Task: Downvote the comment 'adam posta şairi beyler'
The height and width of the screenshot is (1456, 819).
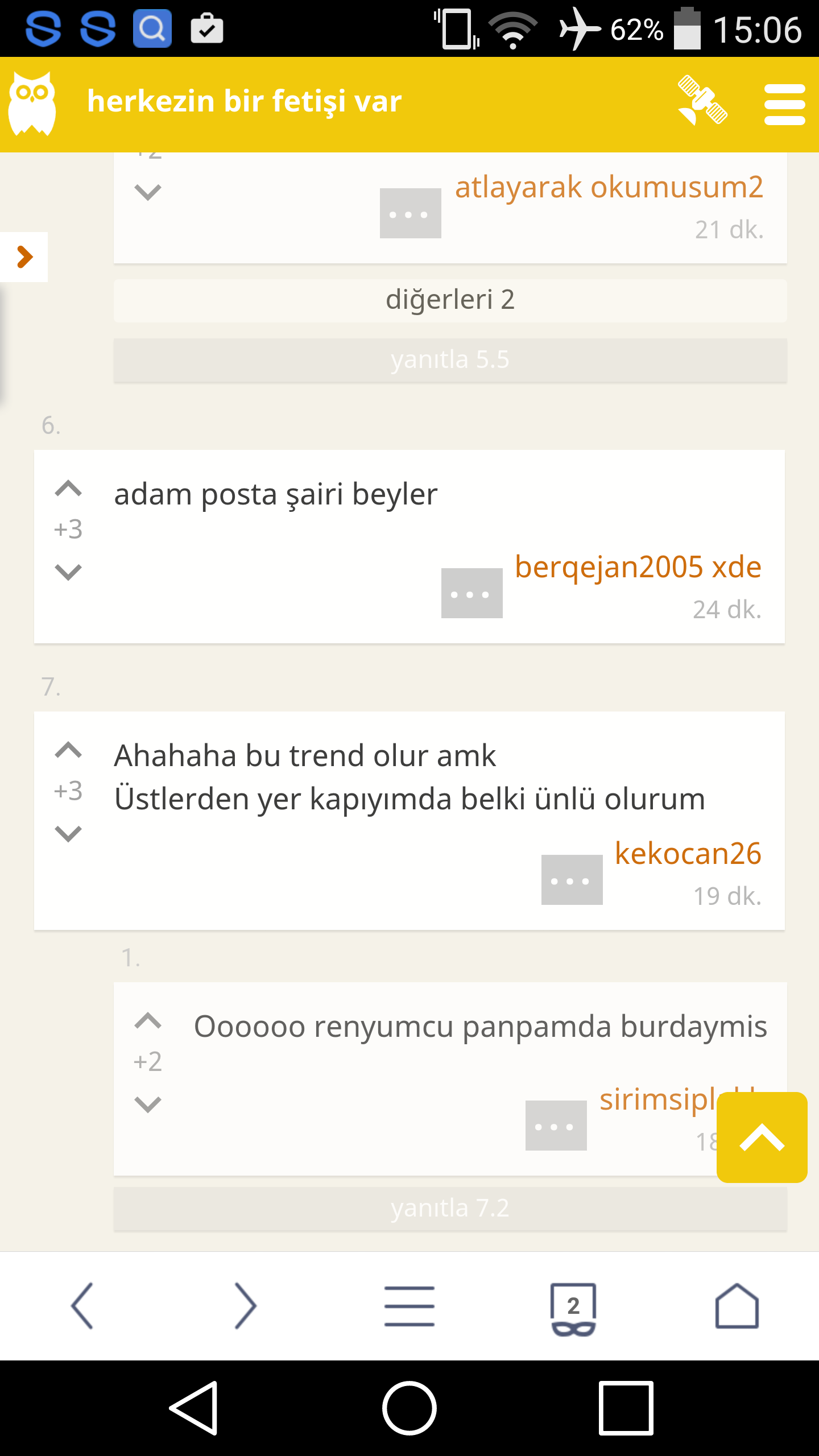Action: click(x=68, y=571)
